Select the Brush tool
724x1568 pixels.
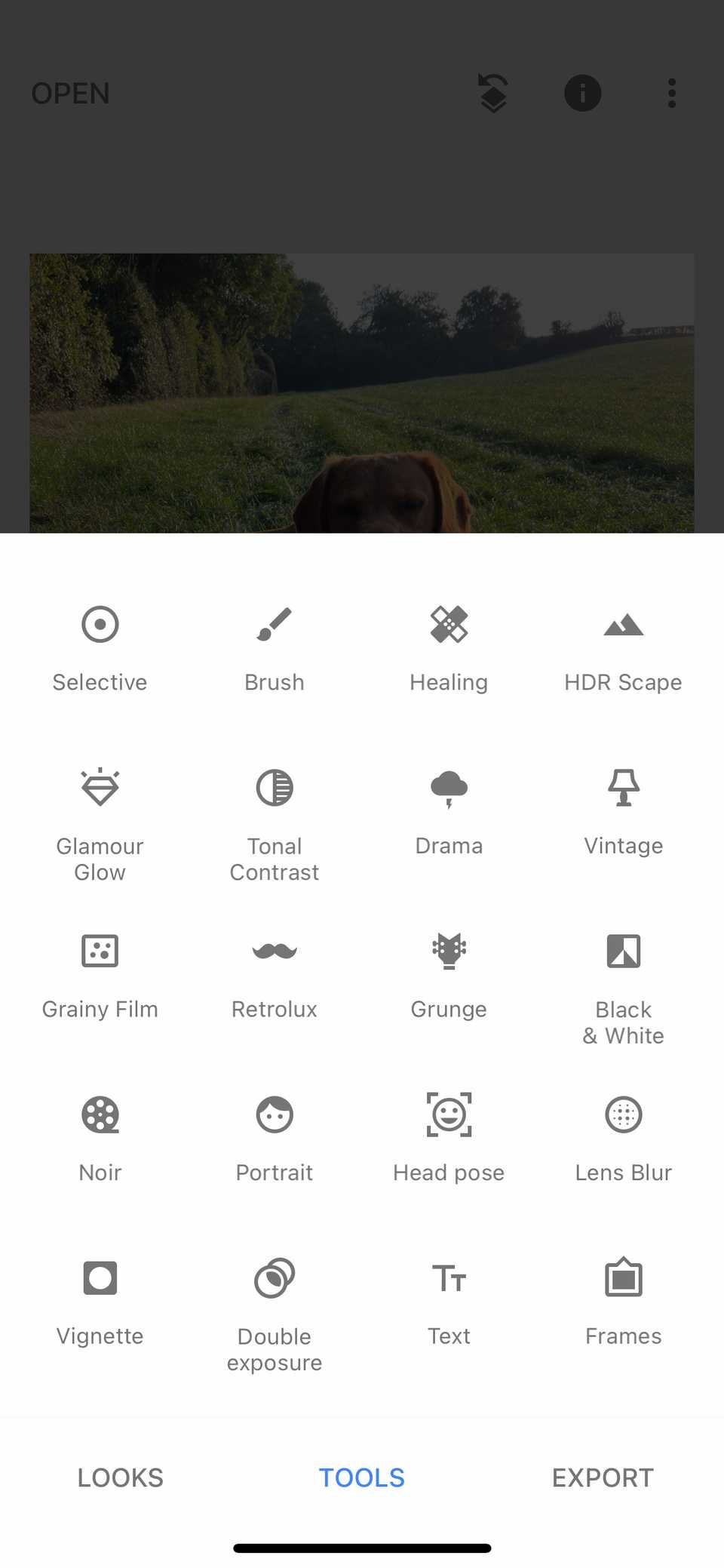coord(275,647)
